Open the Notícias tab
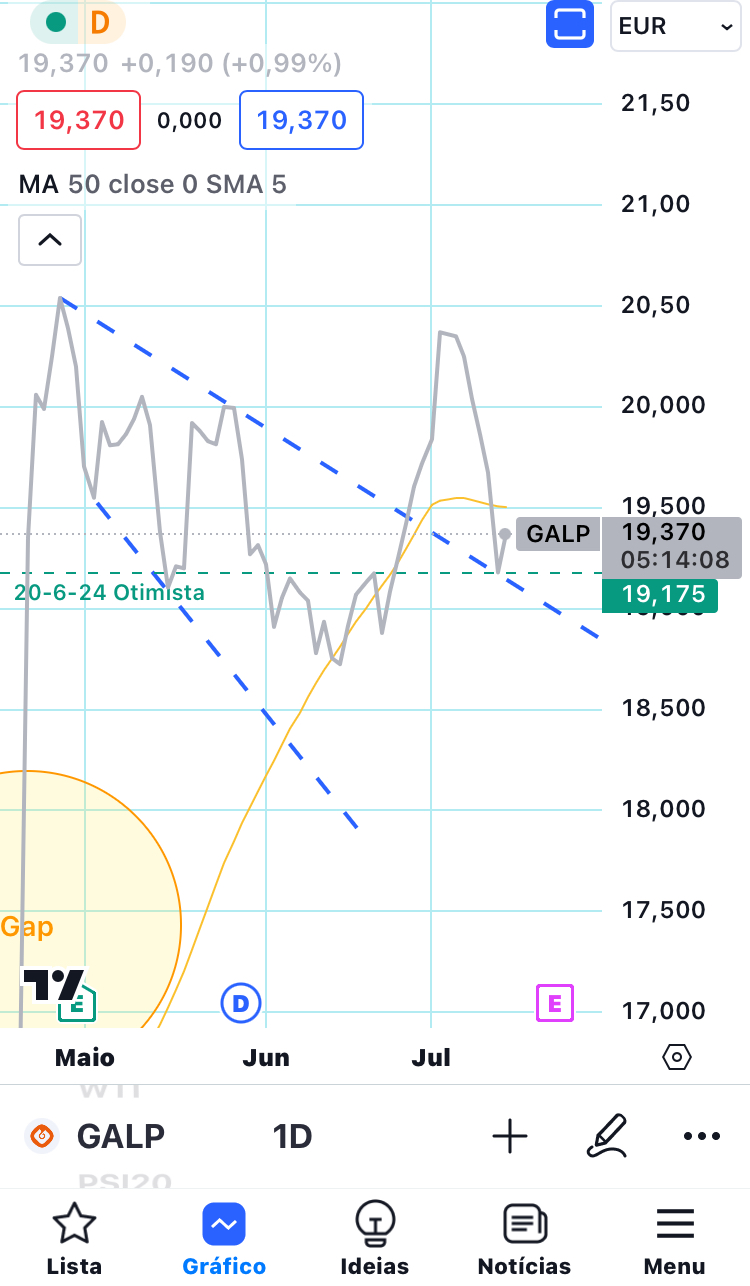This screenshot has width=750, height=1286. tap(524, 1240)
